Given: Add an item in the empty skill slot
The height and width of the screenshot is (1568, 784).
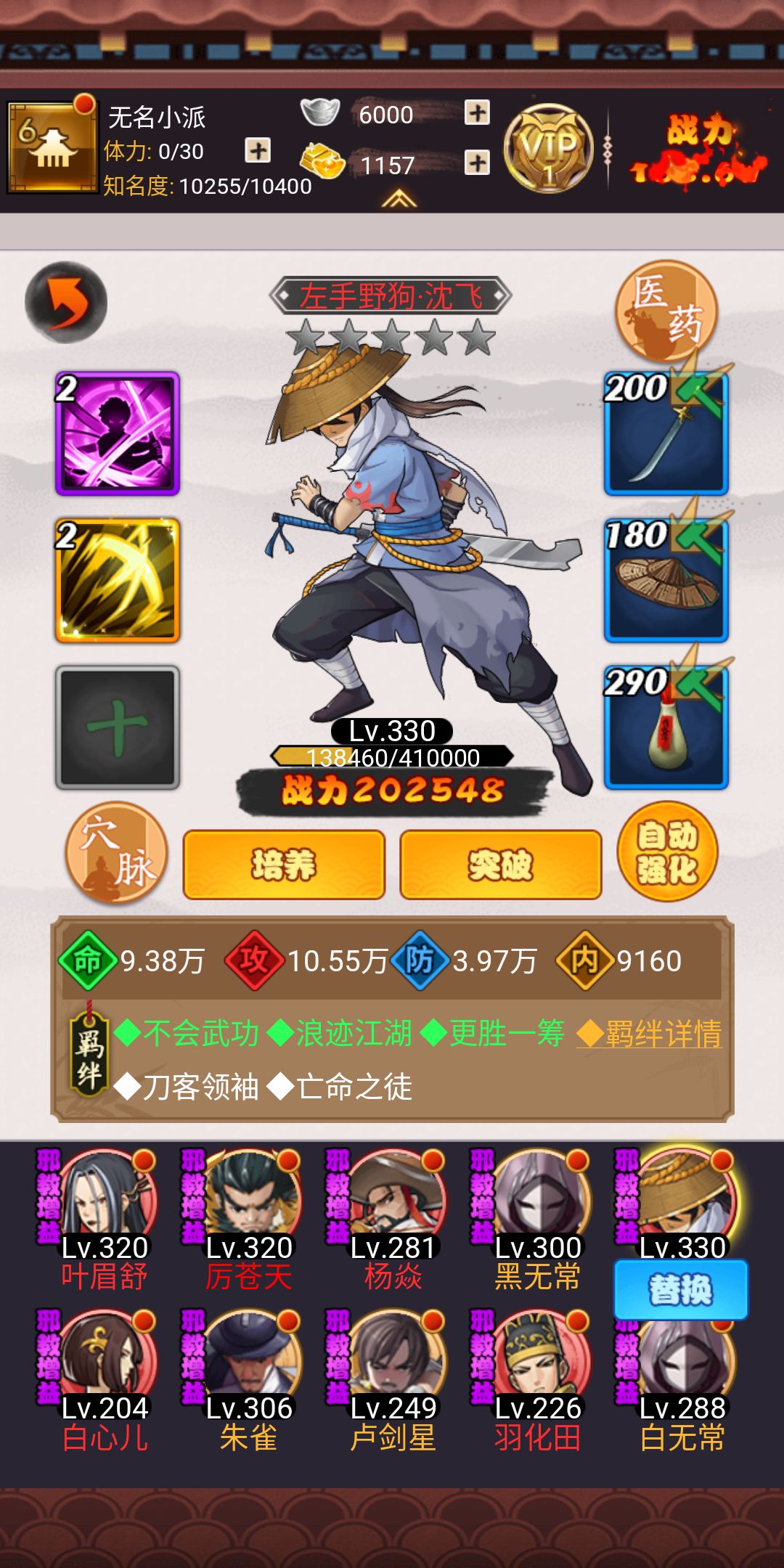Looking at the screenshot, I should coord(118,727).
